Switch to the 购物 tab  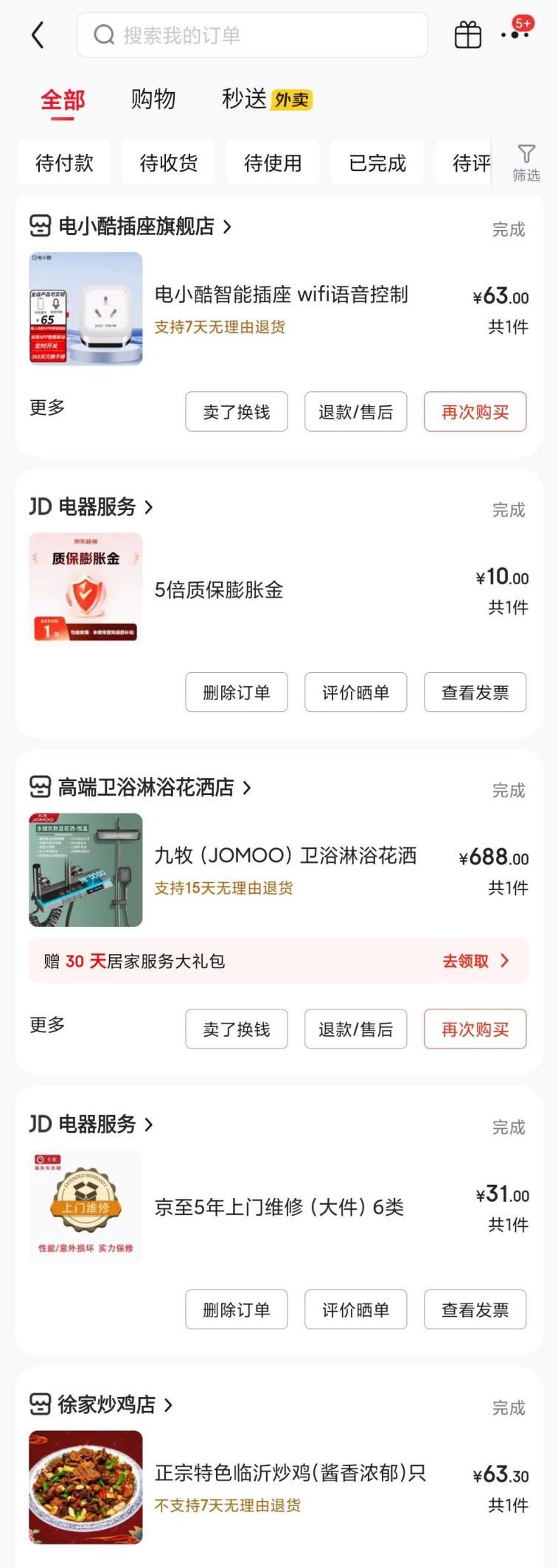153,99
